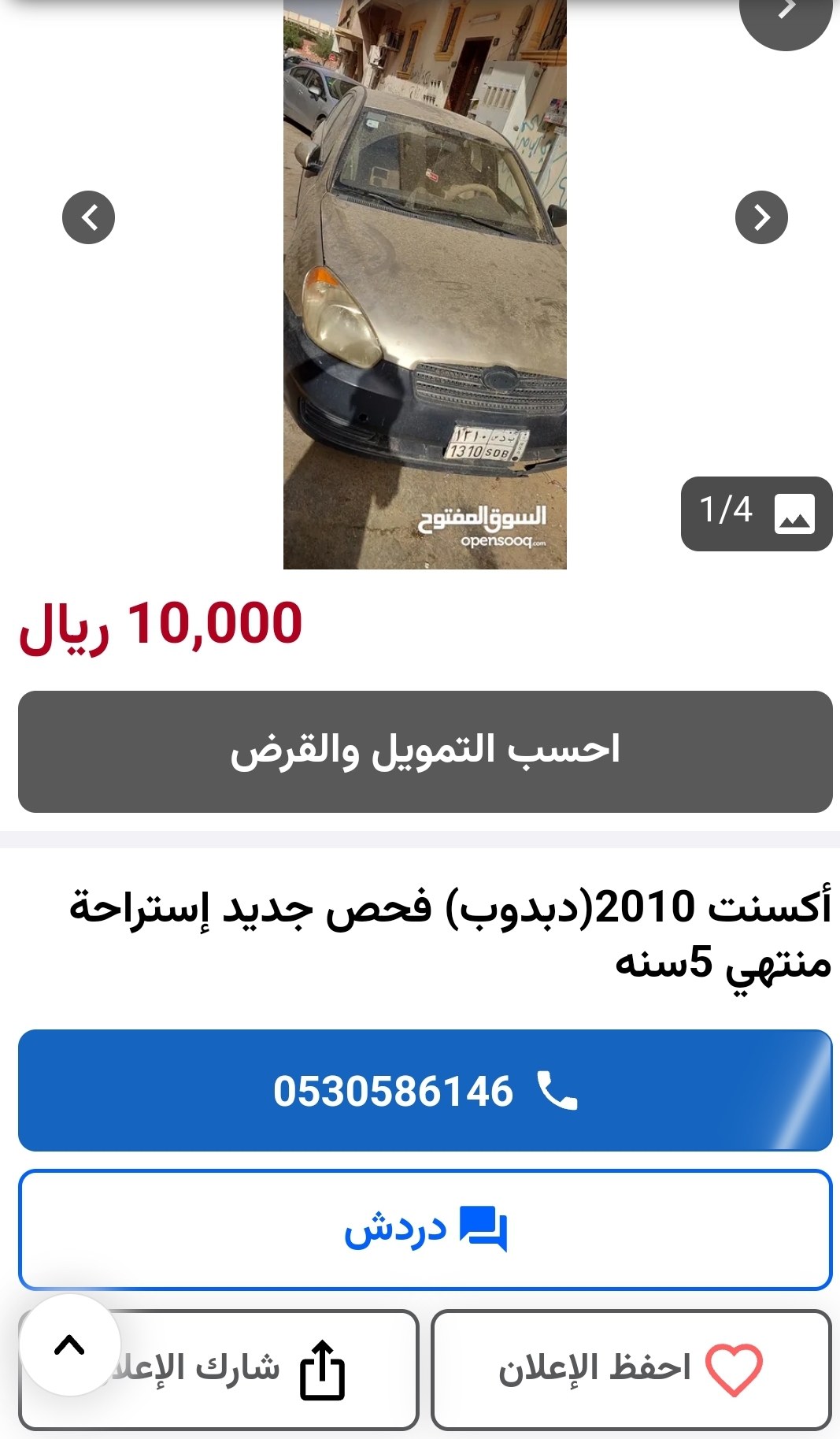Go to the previous car photo
Viewport: 840px width, 1439px height.
click(88, 217)
